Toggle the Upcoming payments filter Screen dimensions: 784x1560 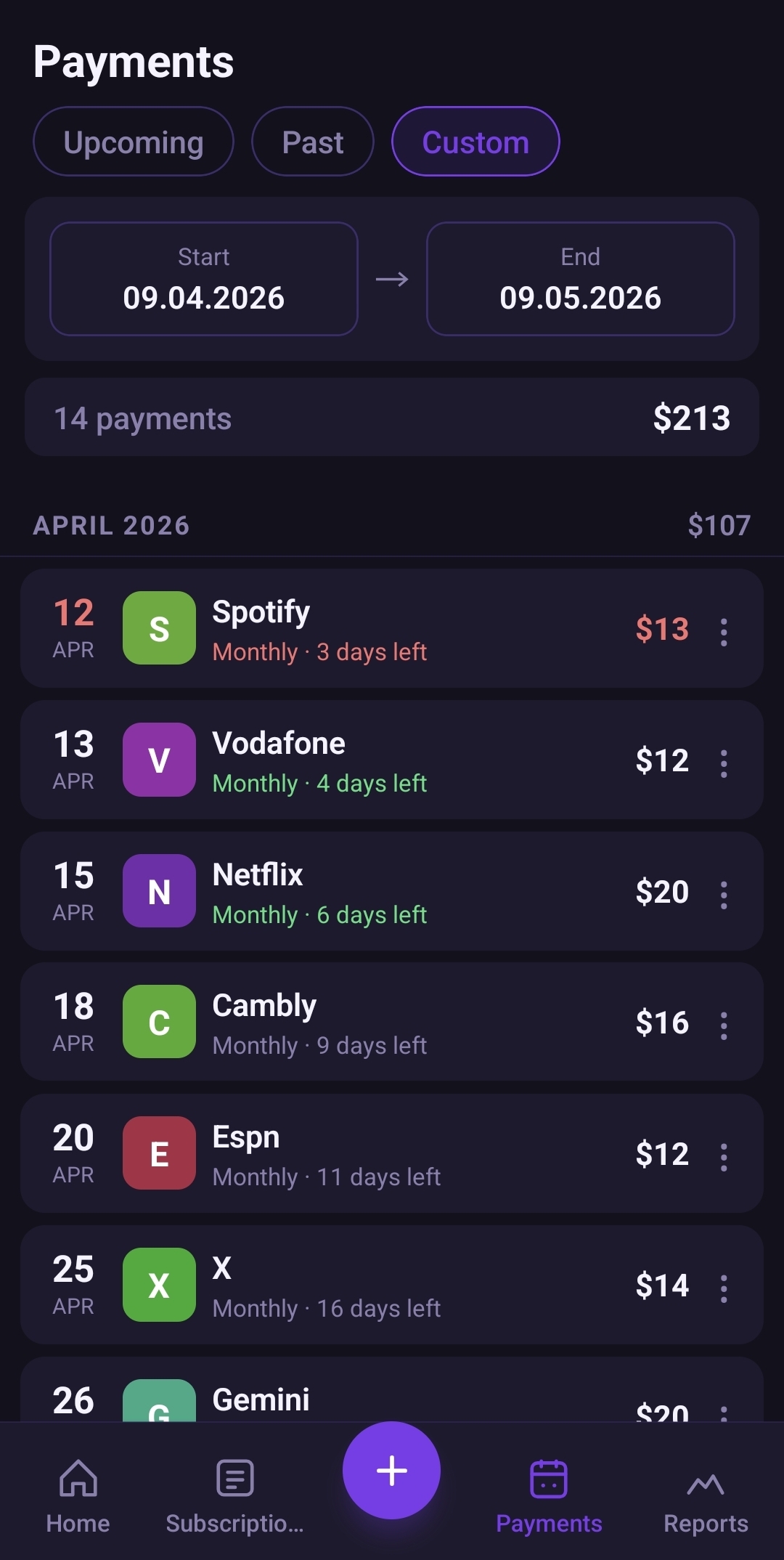133,142
